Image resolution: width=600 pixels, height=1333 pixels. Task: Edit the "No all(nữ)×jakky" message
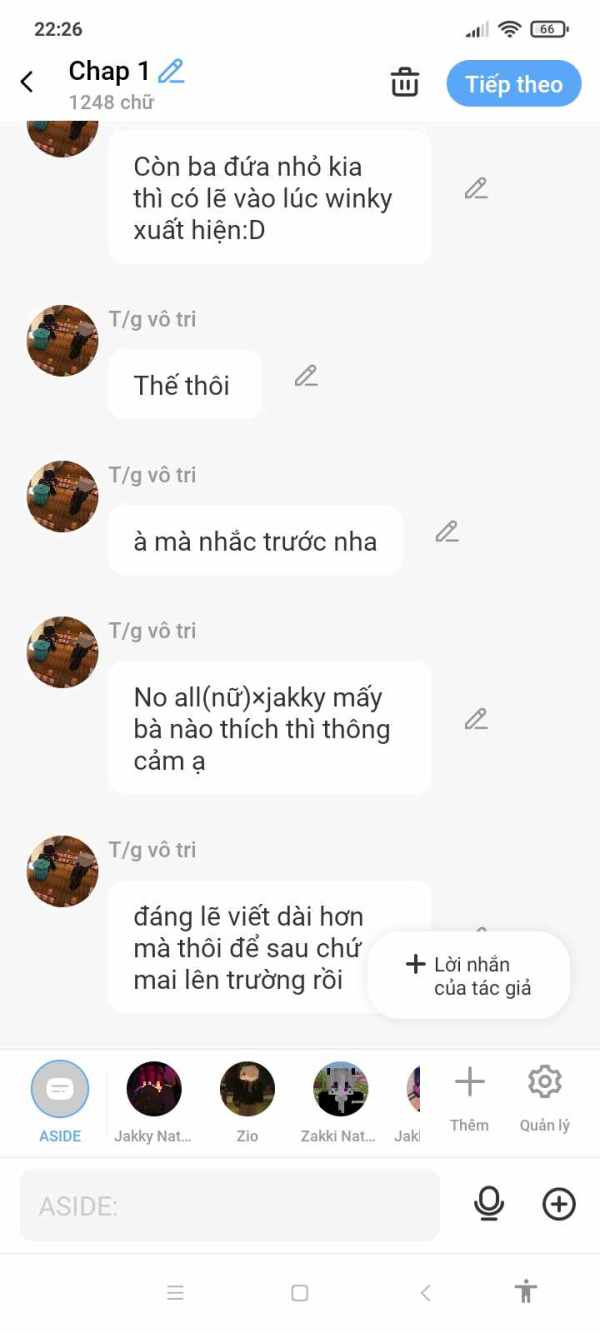(476, 719)
